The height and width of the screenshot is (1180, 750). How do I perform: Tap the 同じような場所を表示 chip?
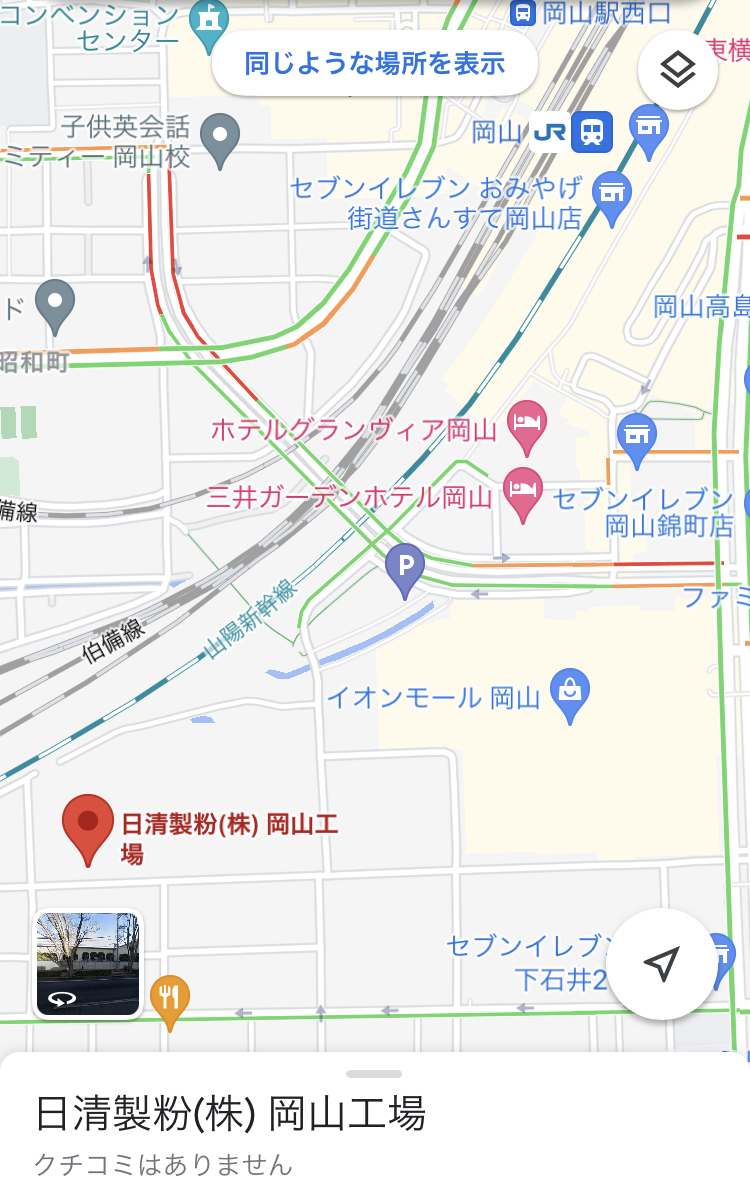[375, 64]
